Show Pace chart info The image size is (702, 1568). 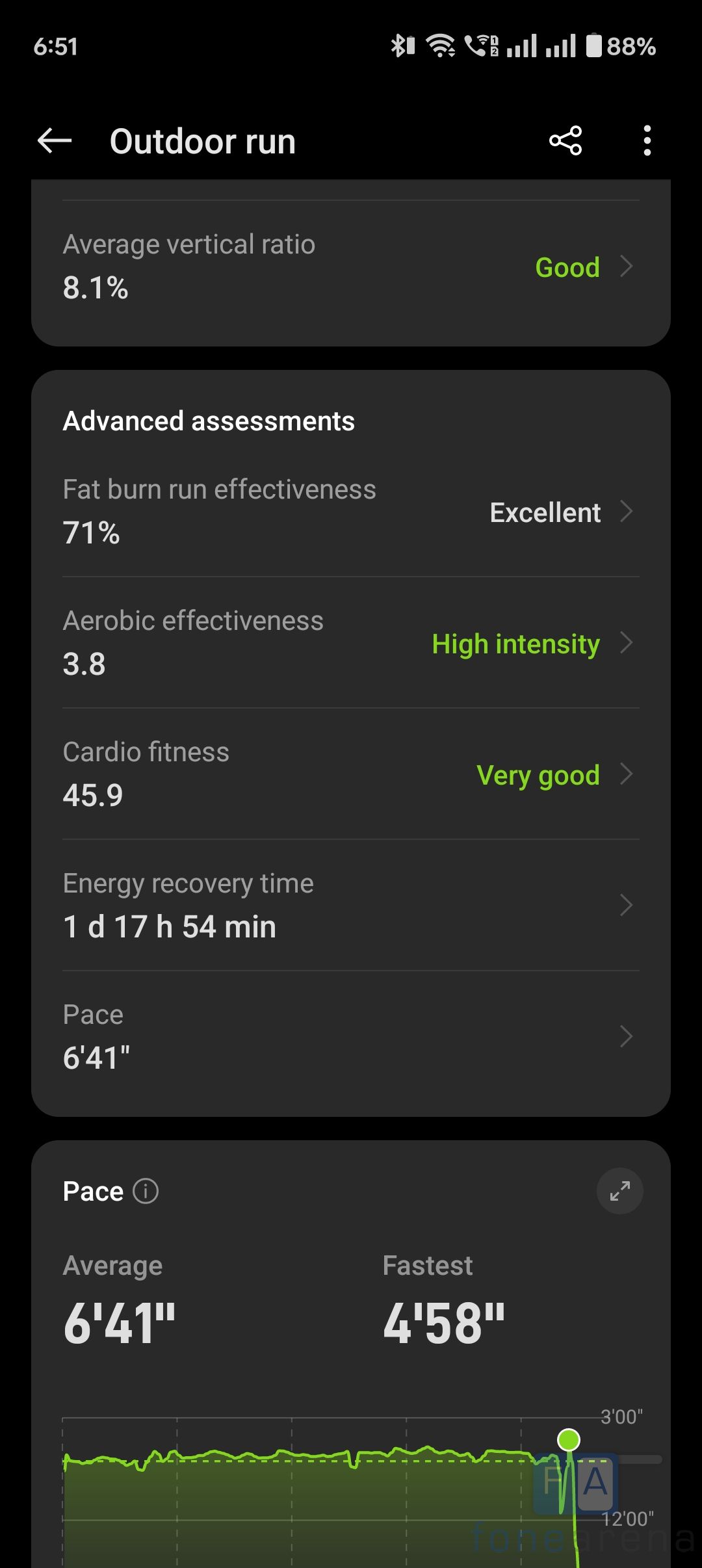146,1192
